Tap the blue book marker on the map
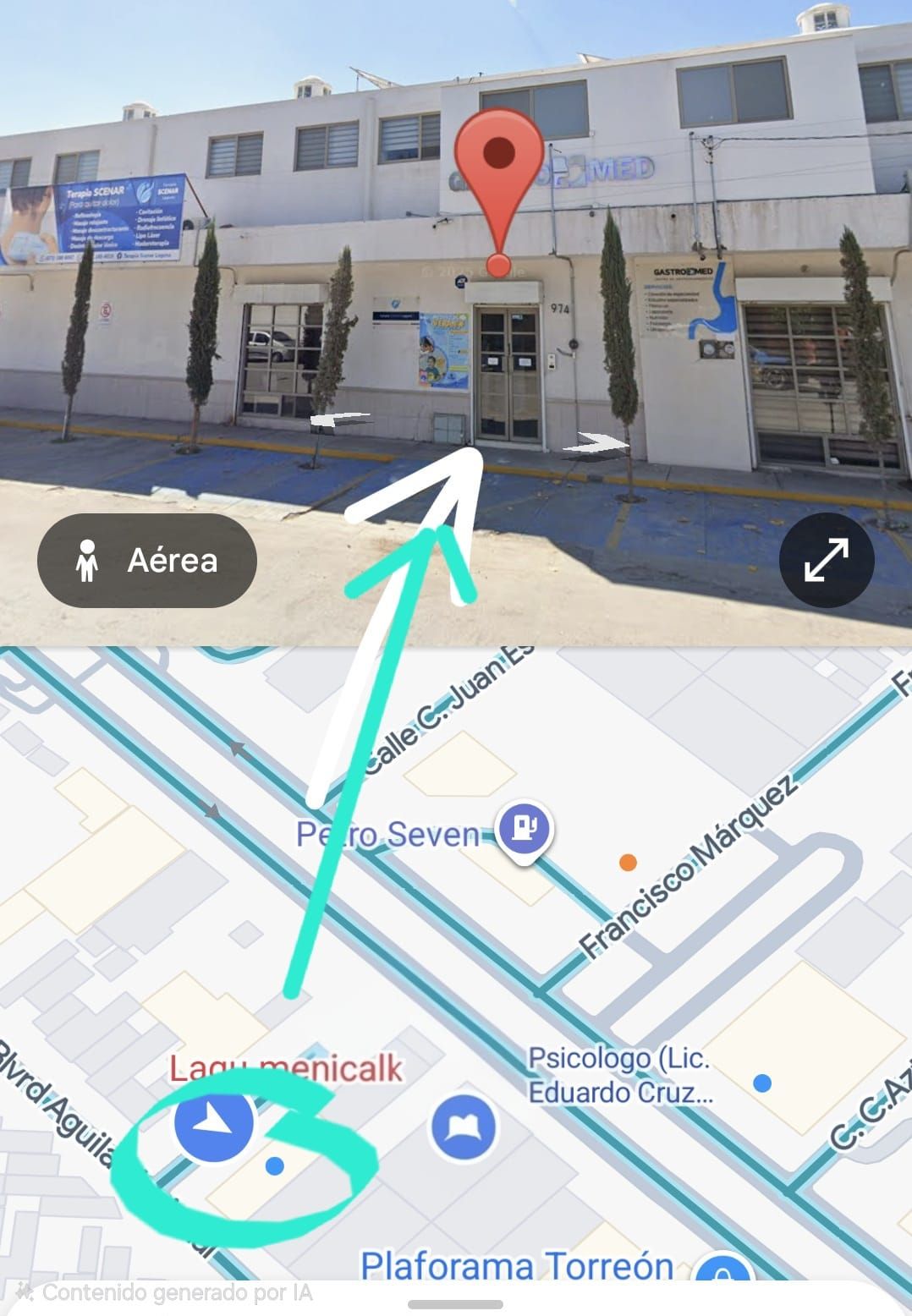The width and height of the screenshot is (912, 1316). coord(463,1127)
